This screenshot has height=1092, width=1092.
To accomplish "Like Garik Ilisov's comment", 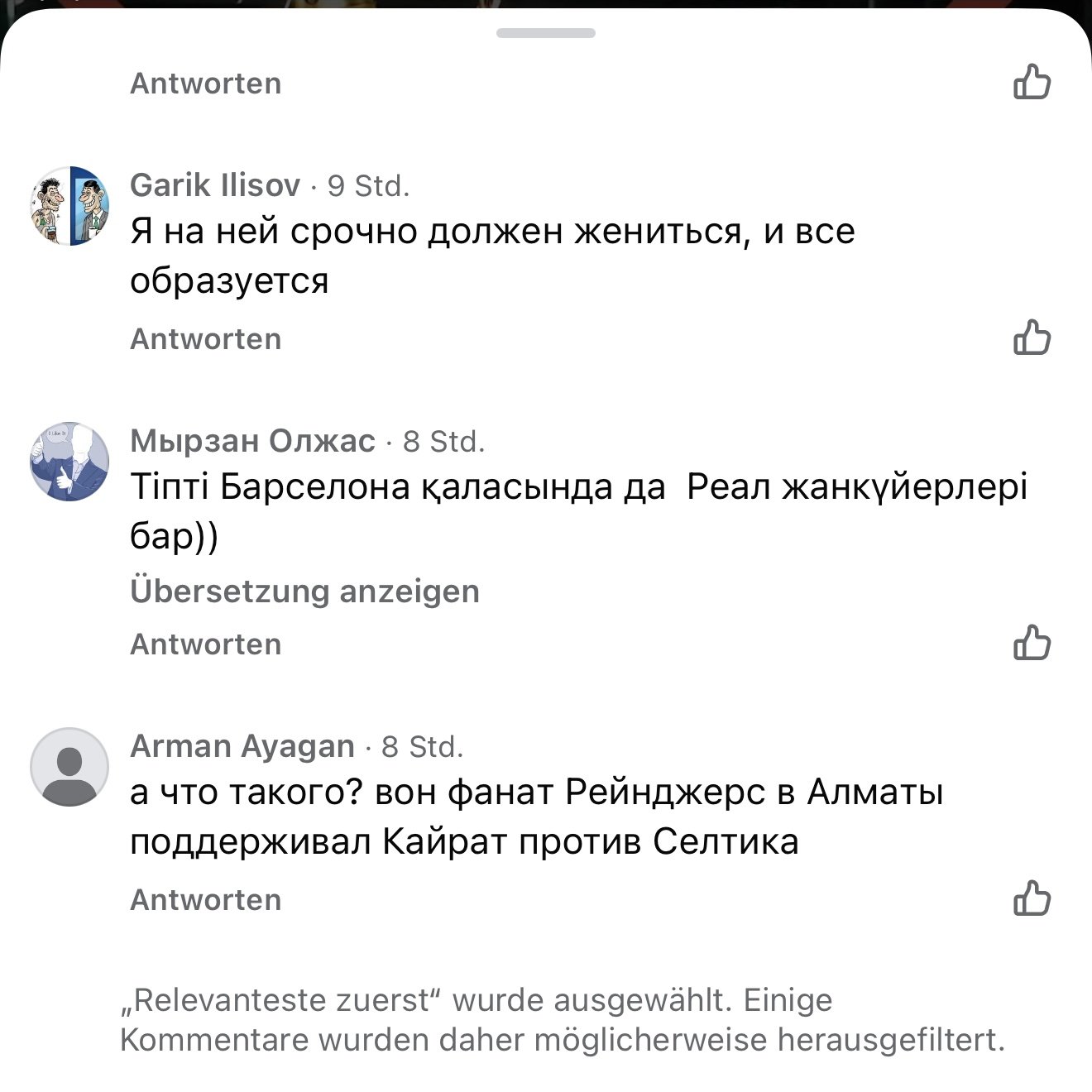I will click(x=1032, y=338).
